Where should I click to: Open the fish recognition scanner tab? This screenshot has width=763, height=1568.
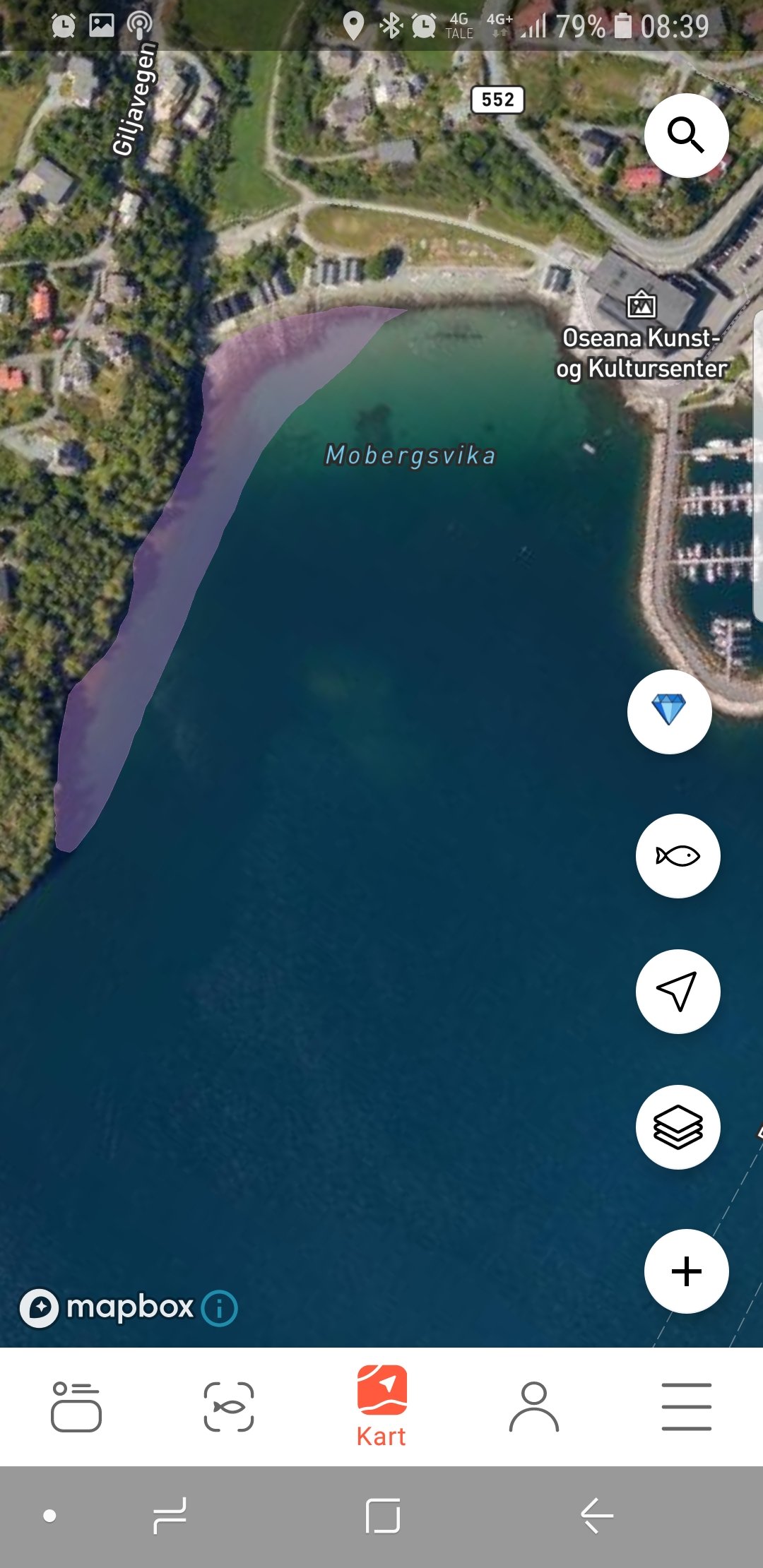(229, 1406)
